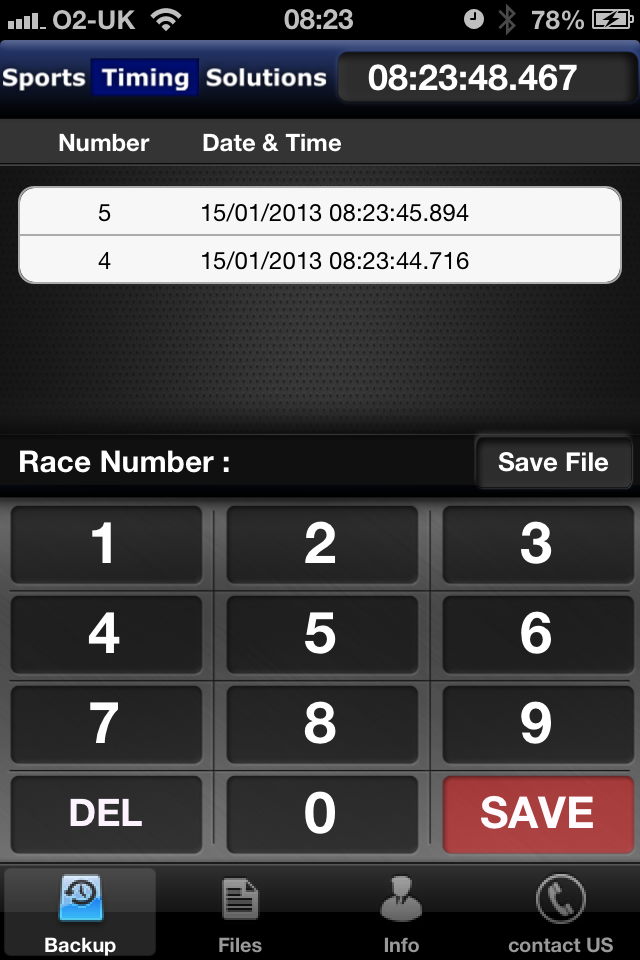
Task: Enter digit 9 on keypad
Action: point(536,724)
